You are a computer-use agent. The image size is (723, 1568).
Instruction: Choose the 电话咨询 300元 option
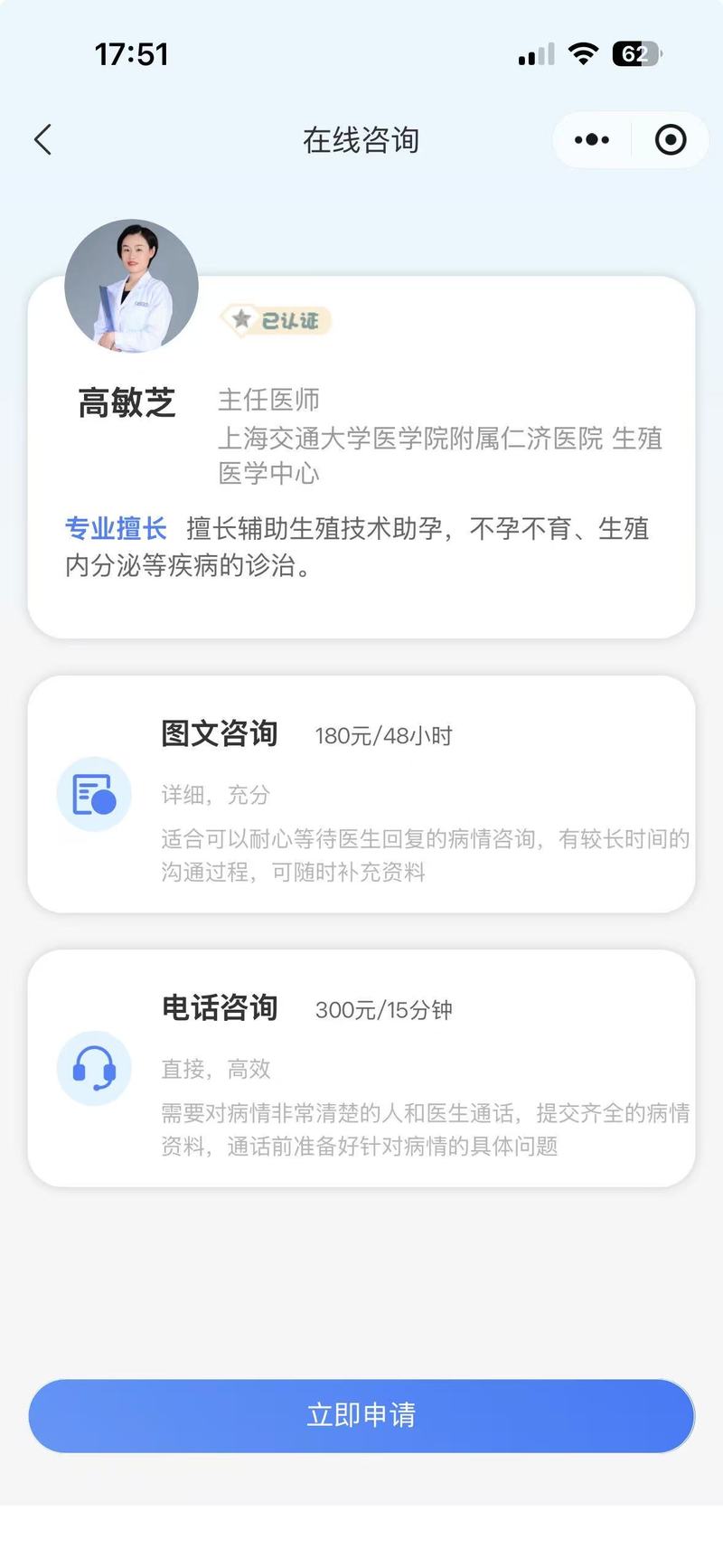point(361,1068)
